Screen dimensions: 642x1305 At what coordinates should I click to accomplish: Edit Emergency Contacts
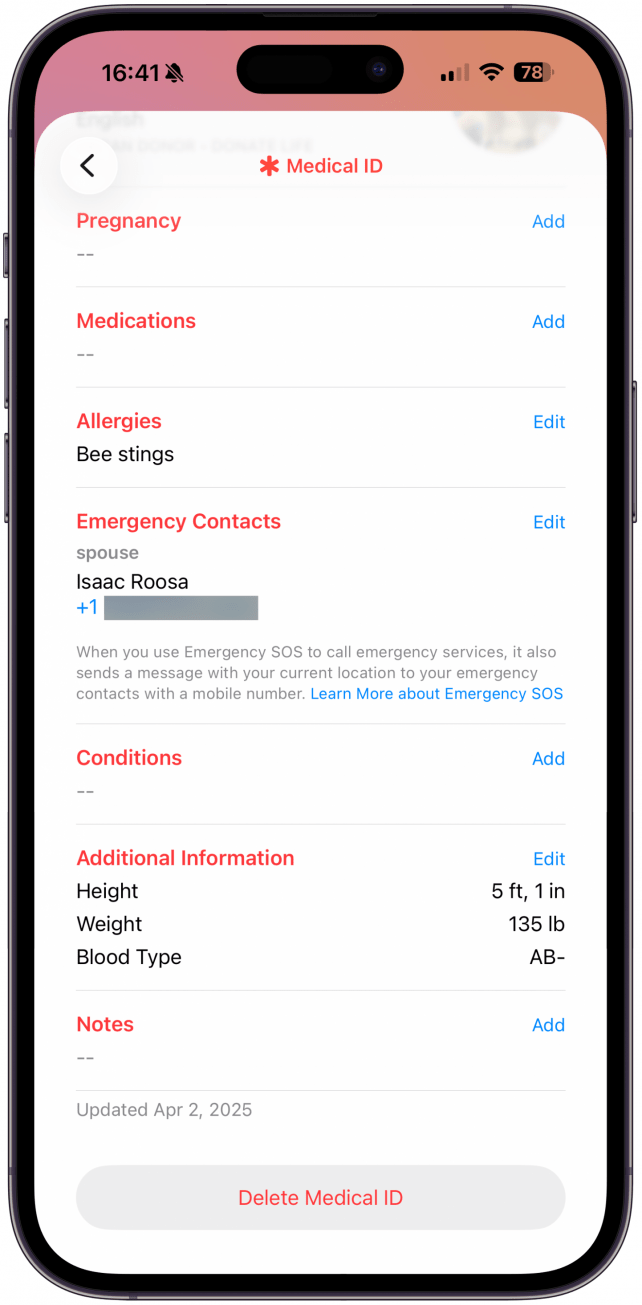pos(549,522)
